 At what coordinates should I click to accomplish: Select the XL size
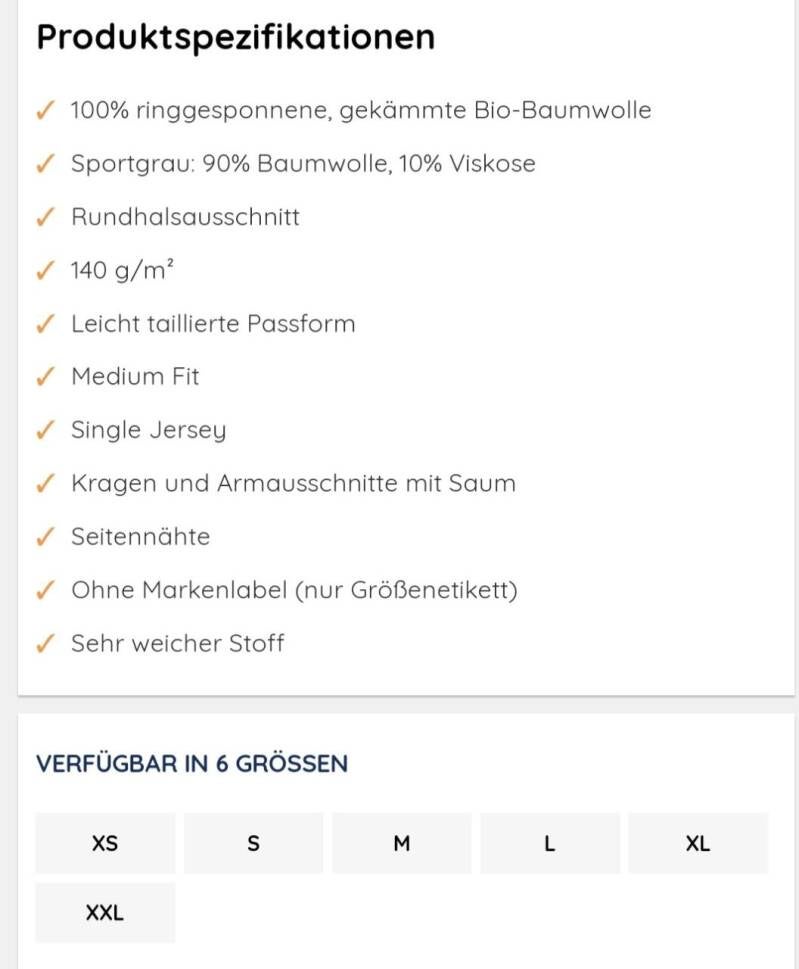(x=697, y=843)
